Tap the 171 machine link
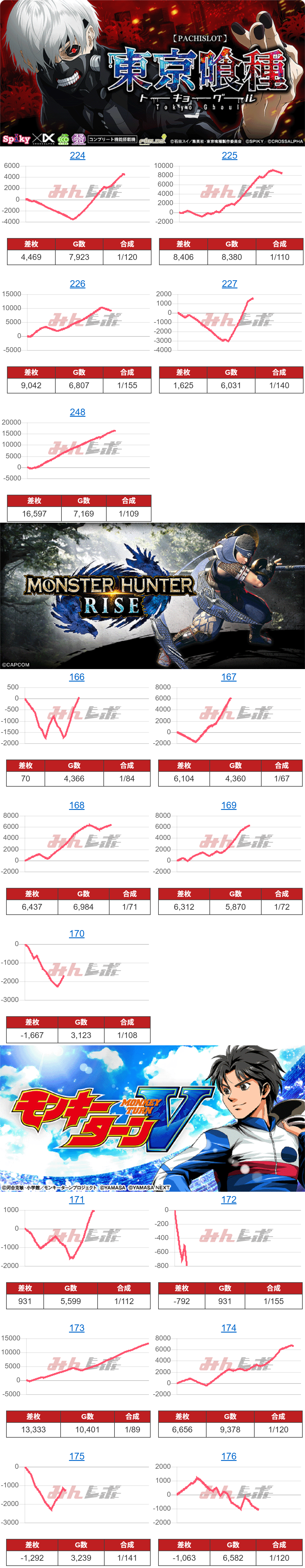Screen dimensions: 305x1568 pyautogui.click(x=77, y=1200)
